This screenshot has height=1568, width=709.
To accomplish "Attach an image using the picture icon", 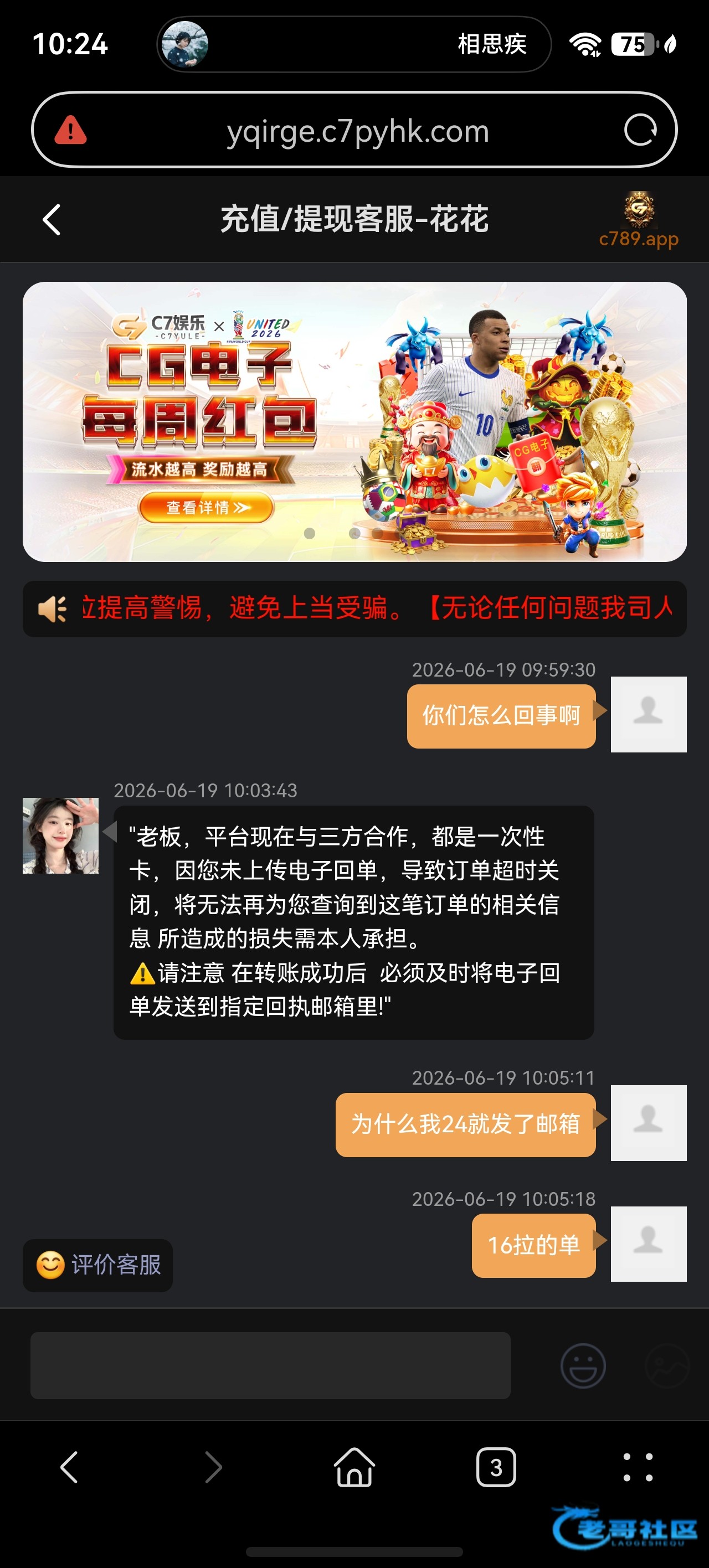I will click(x=667, y=1365).
